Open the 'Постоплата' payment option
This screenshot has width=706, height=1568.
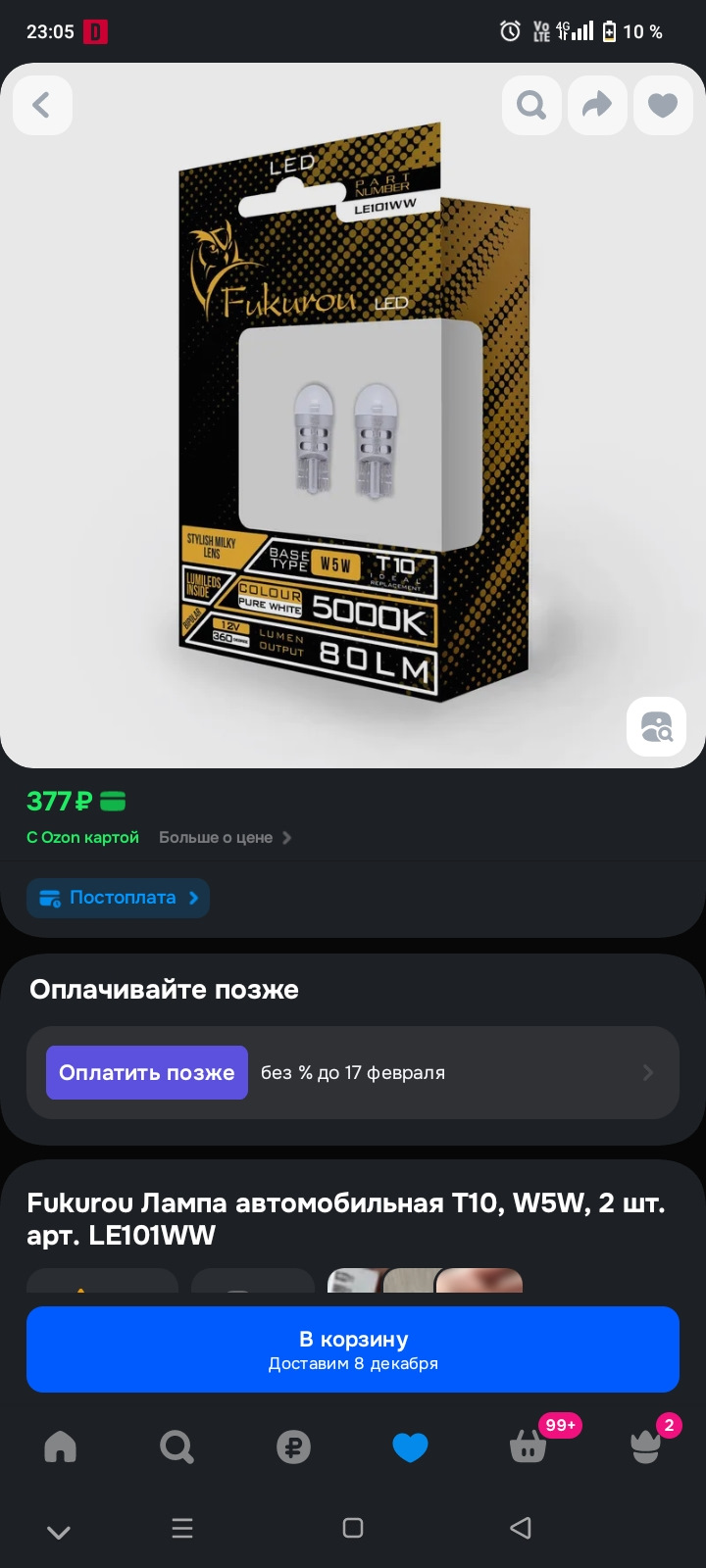click(x=118, y=898)
